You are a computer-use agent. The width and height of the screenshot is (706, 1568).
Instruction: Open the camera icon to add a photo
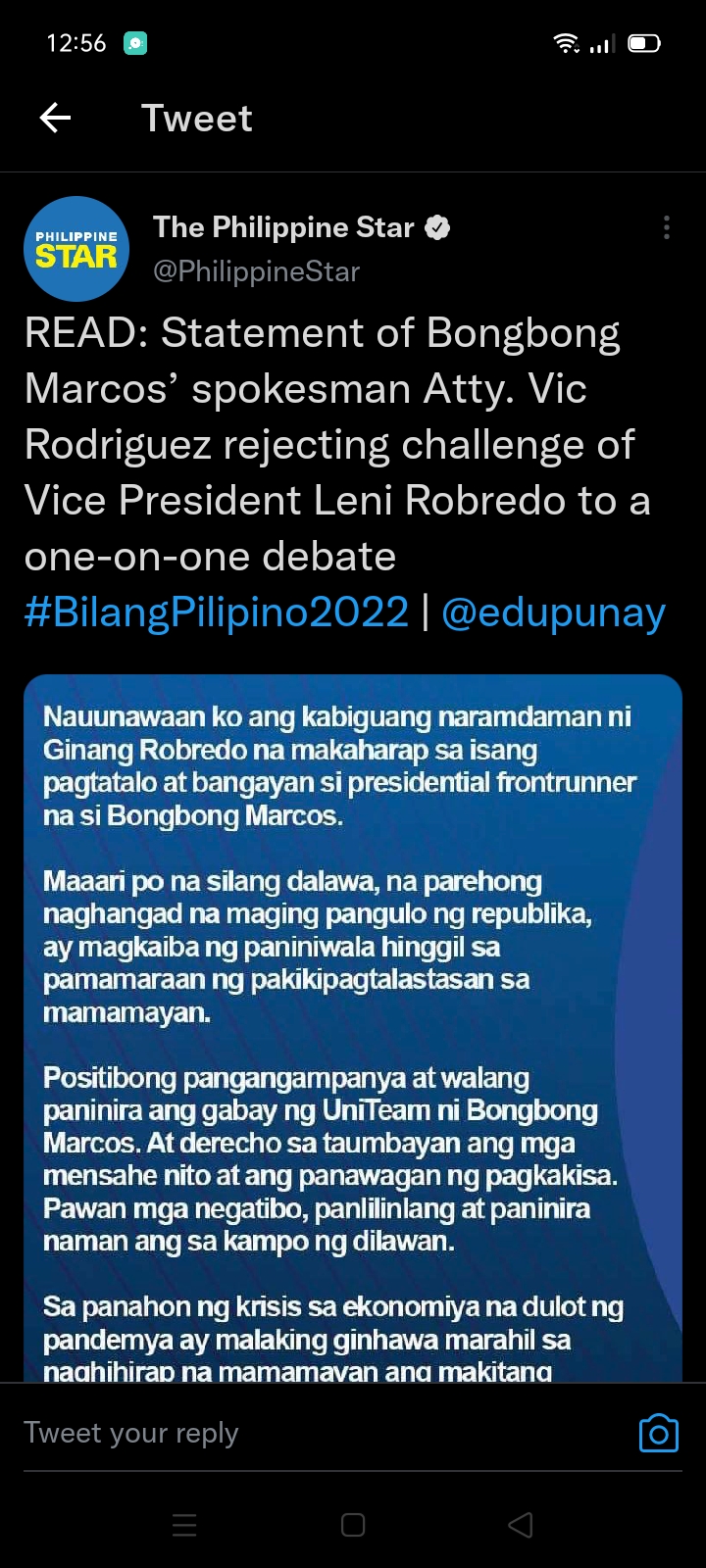(658, 1433)
